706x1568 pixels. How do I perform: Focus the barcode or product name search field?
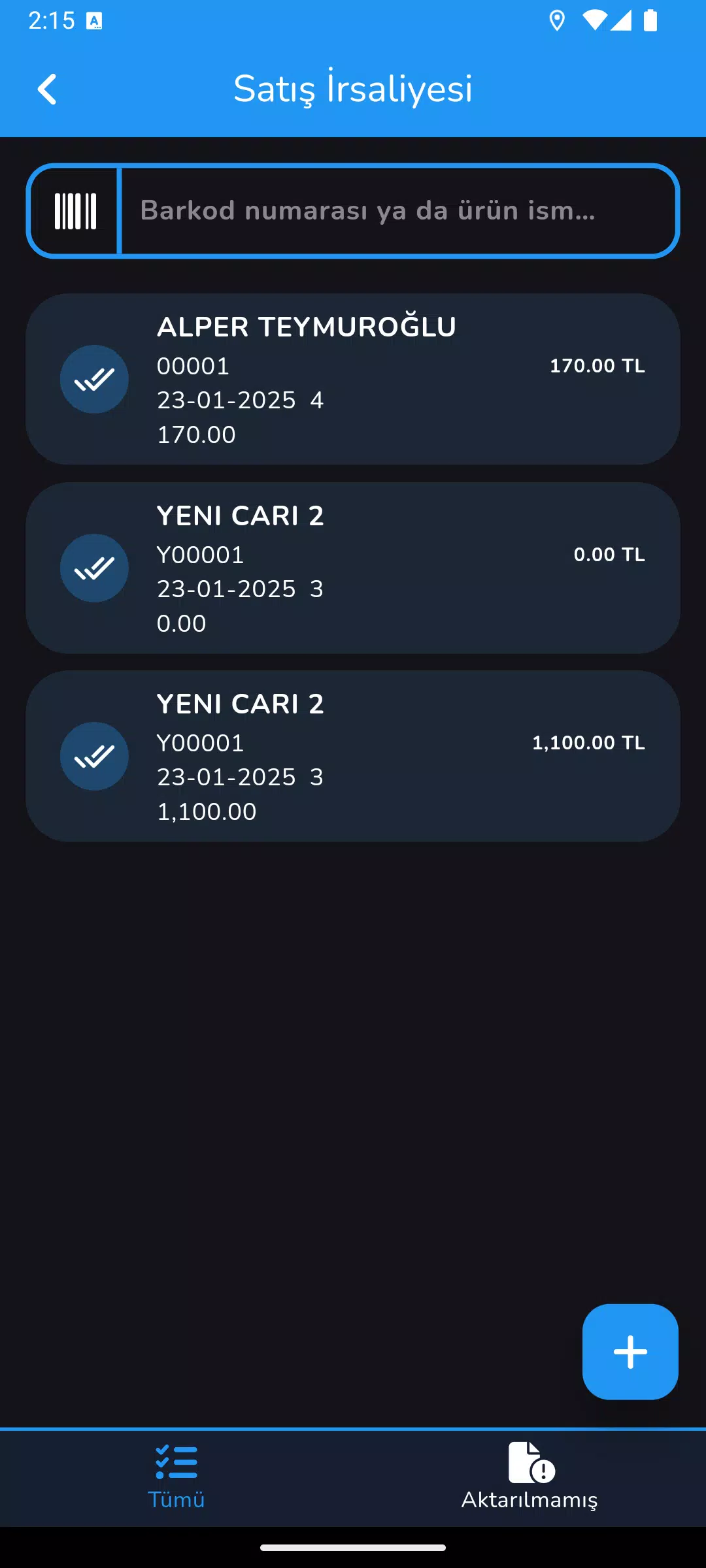tap(398, 210)
